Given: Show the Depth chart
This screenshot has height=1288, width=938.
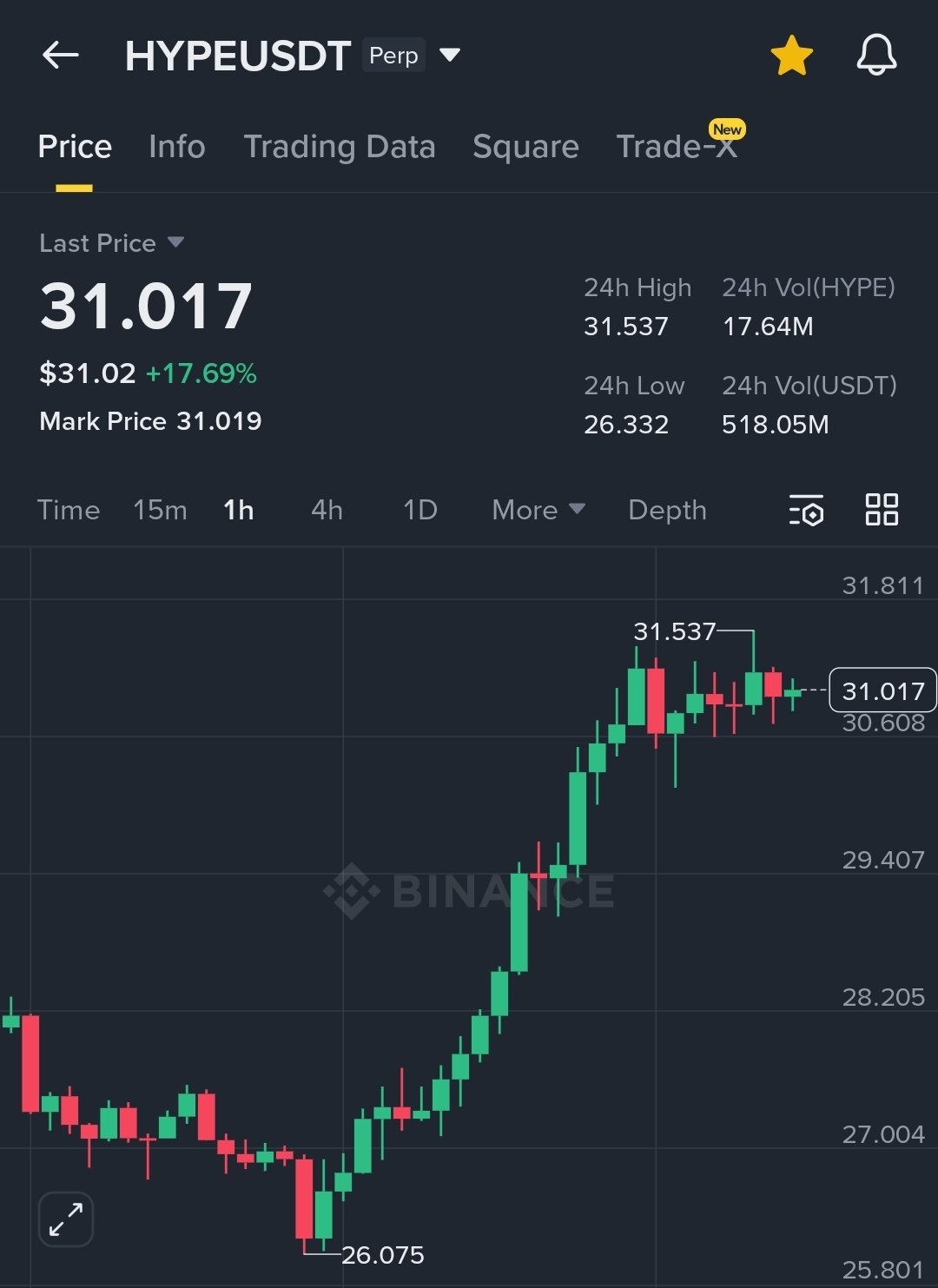Looking at the screenshot, I should tap(667, 510).
